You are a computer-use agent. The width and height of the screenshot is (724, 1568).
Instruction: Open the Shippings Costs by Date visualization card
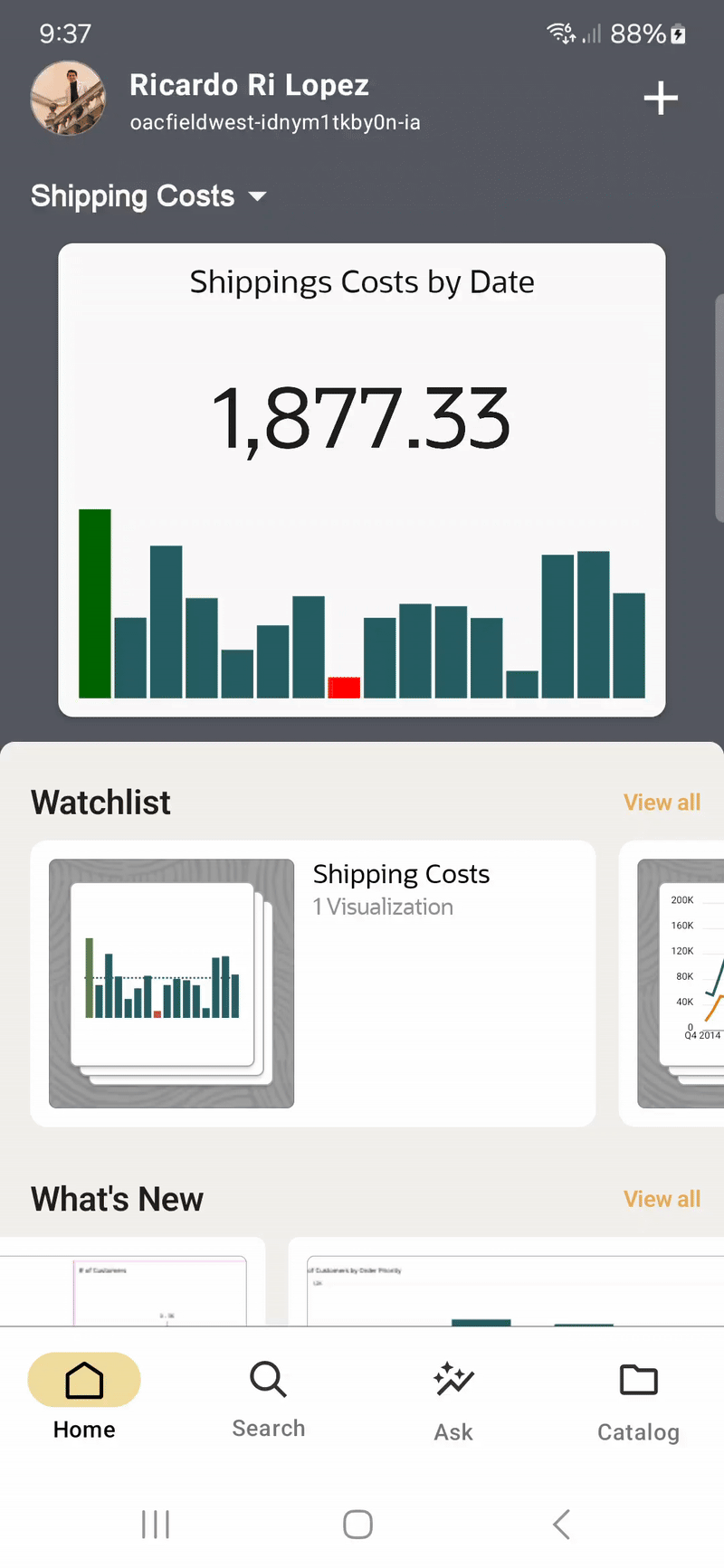pos(361,478)
